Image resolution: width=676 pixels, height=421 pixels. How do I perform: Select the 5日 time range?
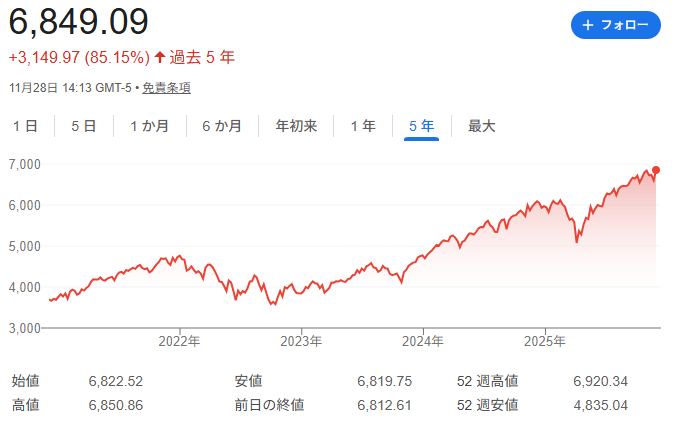[84, 126]
